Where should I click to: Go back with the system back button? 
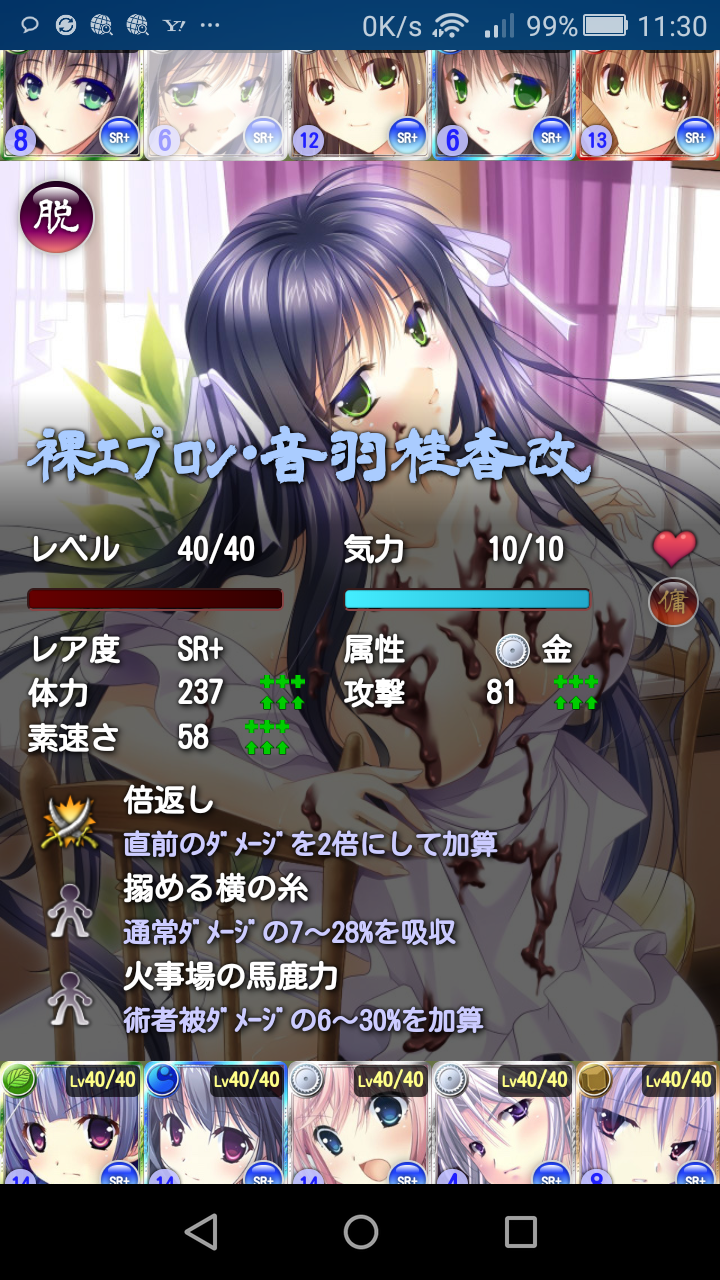[x=201, y=1232]
